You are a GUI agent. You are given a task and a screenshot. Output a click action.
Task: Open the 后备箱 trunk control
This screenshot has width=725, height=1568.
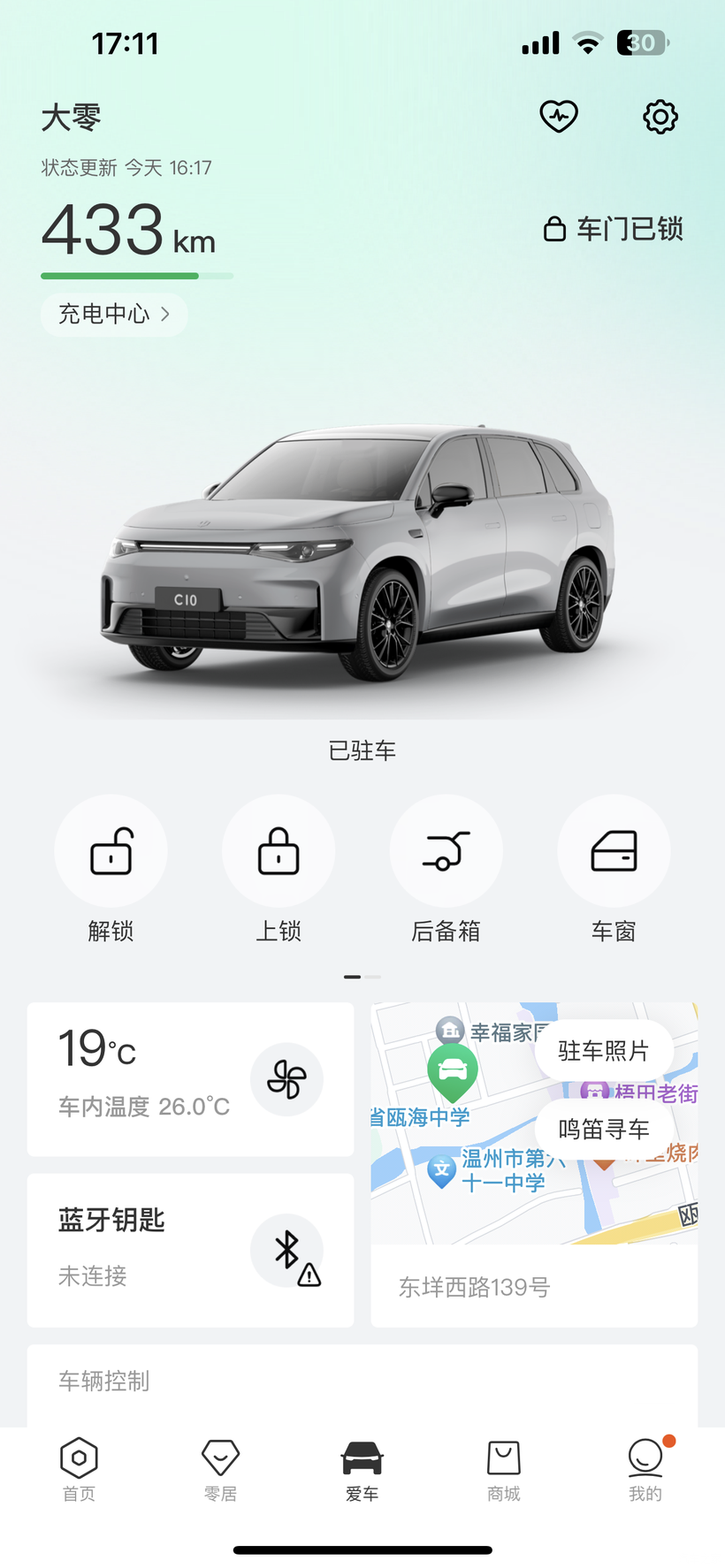tap(446, 851)
